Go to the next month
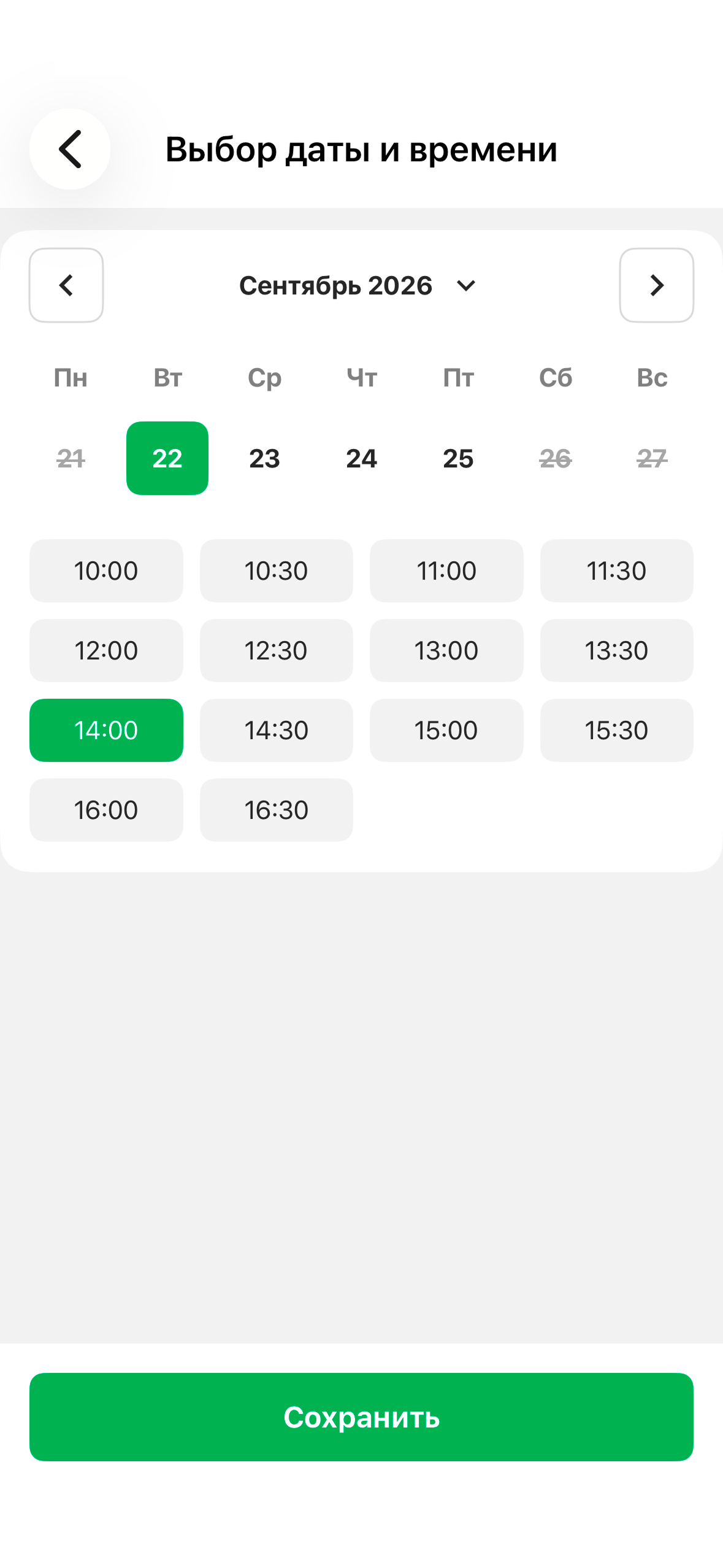 (x=656, y=285)
